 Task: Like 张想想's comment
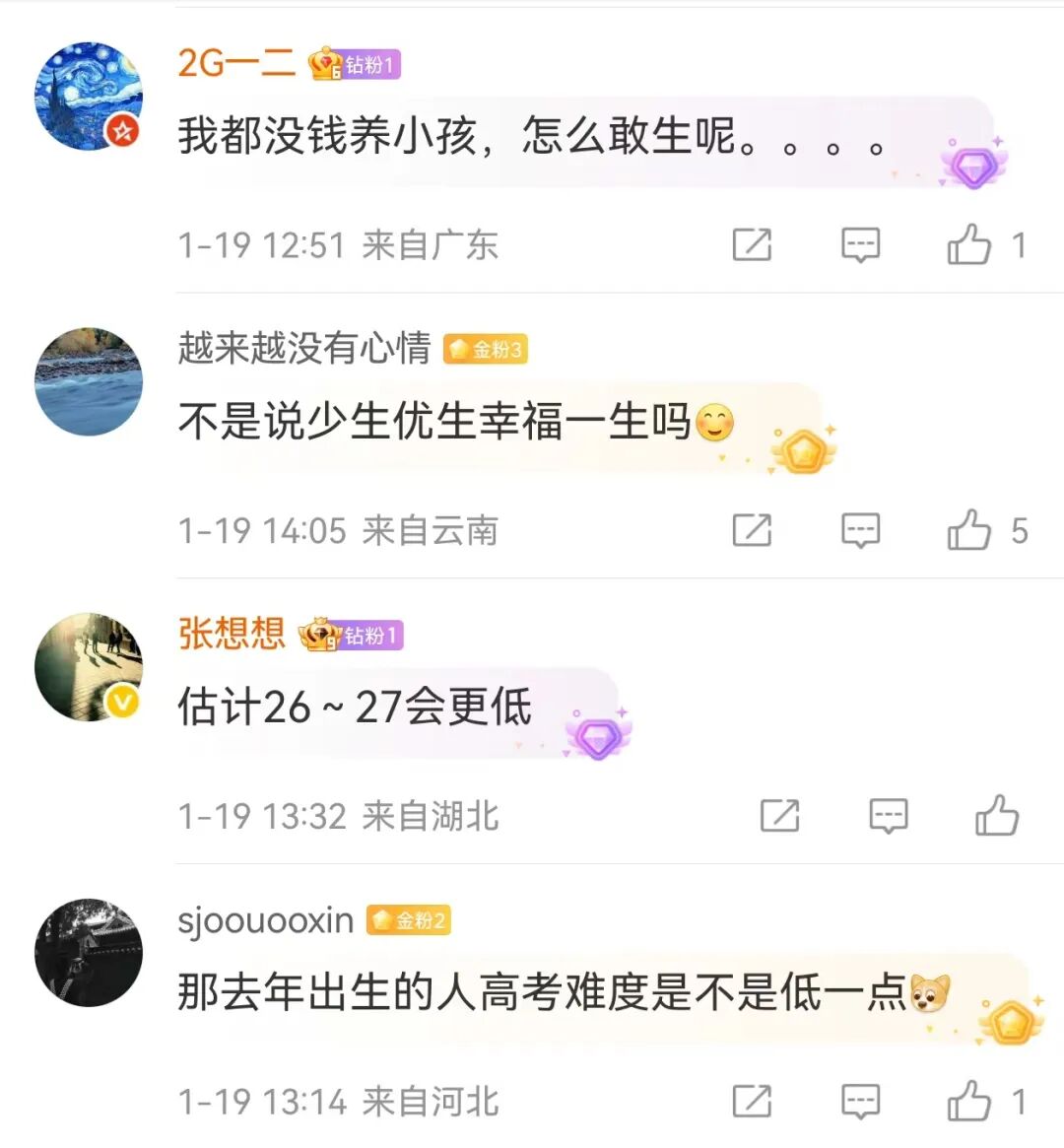[x=996, y=816]
